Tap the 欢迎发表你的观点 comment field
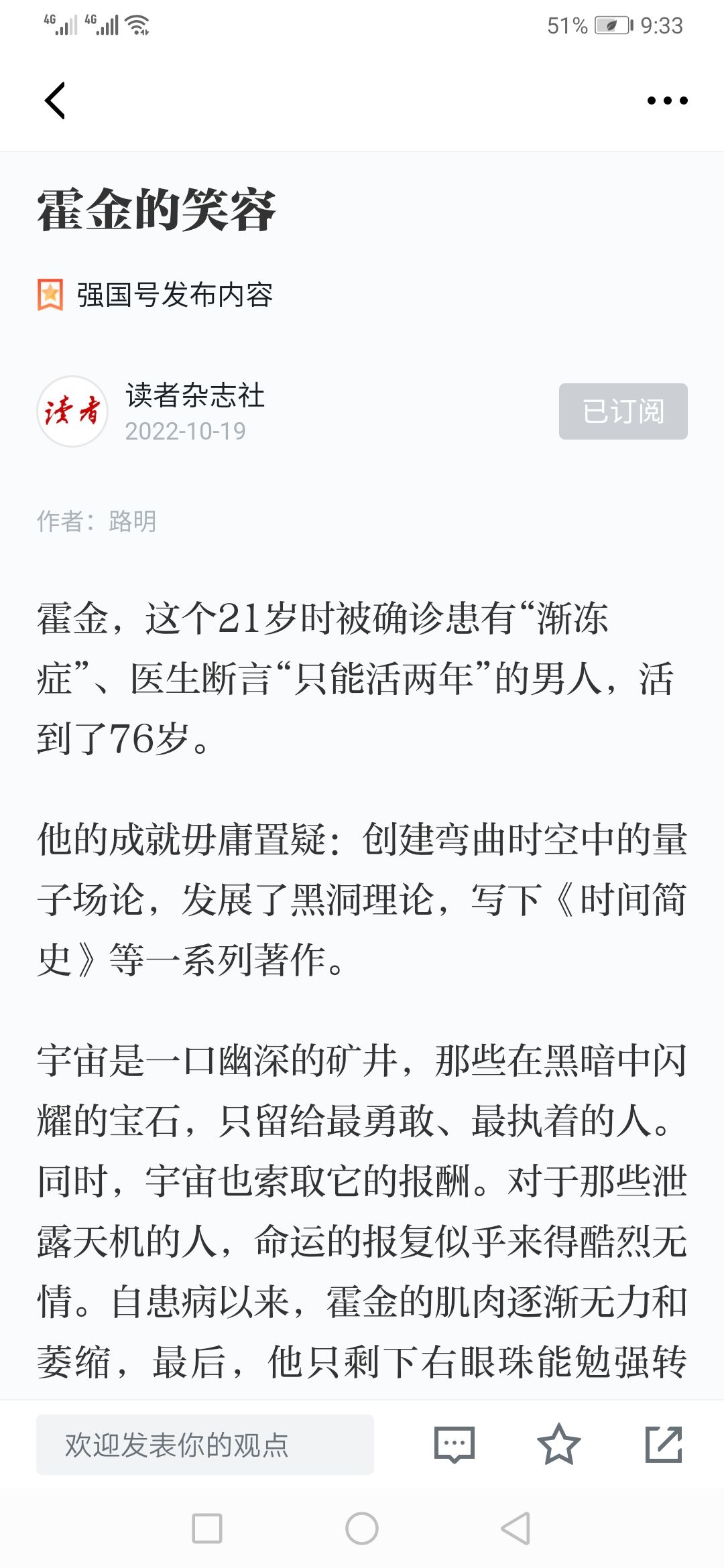 tap(205, 1445)
